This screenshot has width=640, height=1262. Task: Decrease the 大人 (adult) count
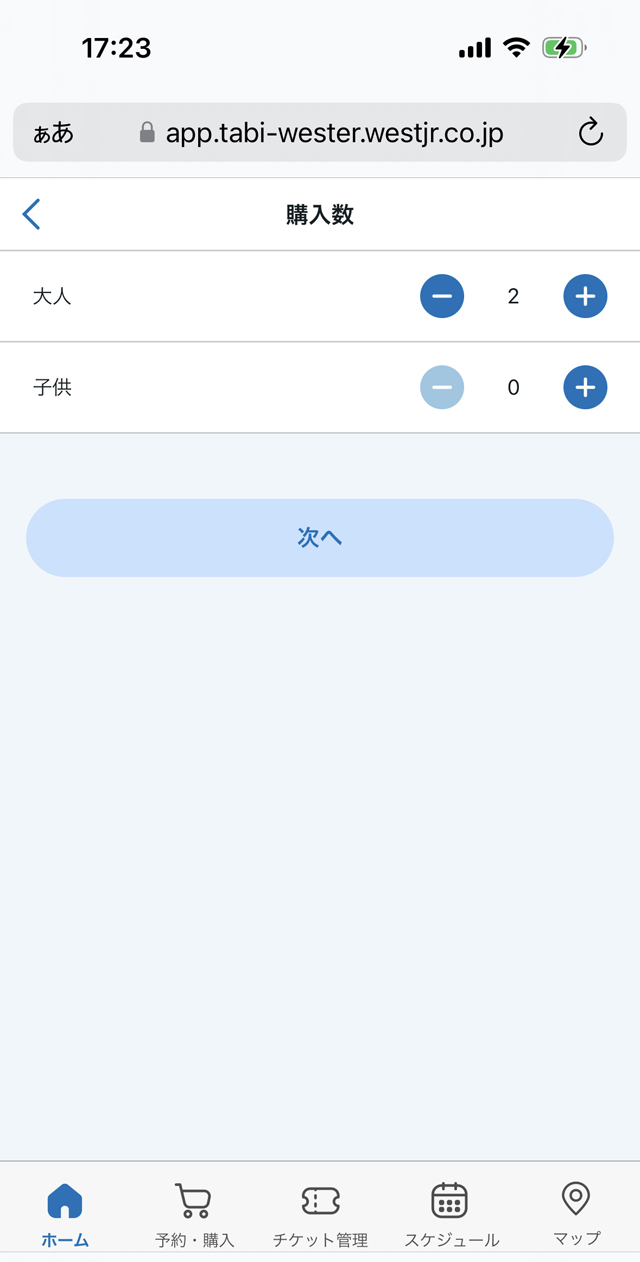442,296
